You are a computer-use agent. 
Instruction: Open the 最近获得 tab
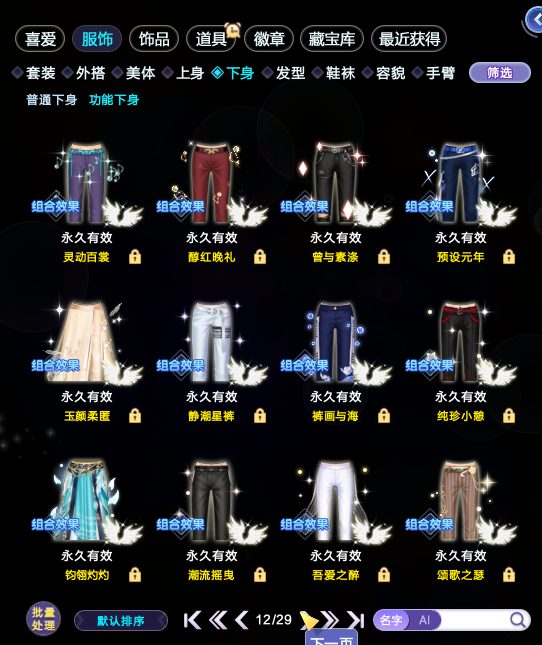coord(409,39)
